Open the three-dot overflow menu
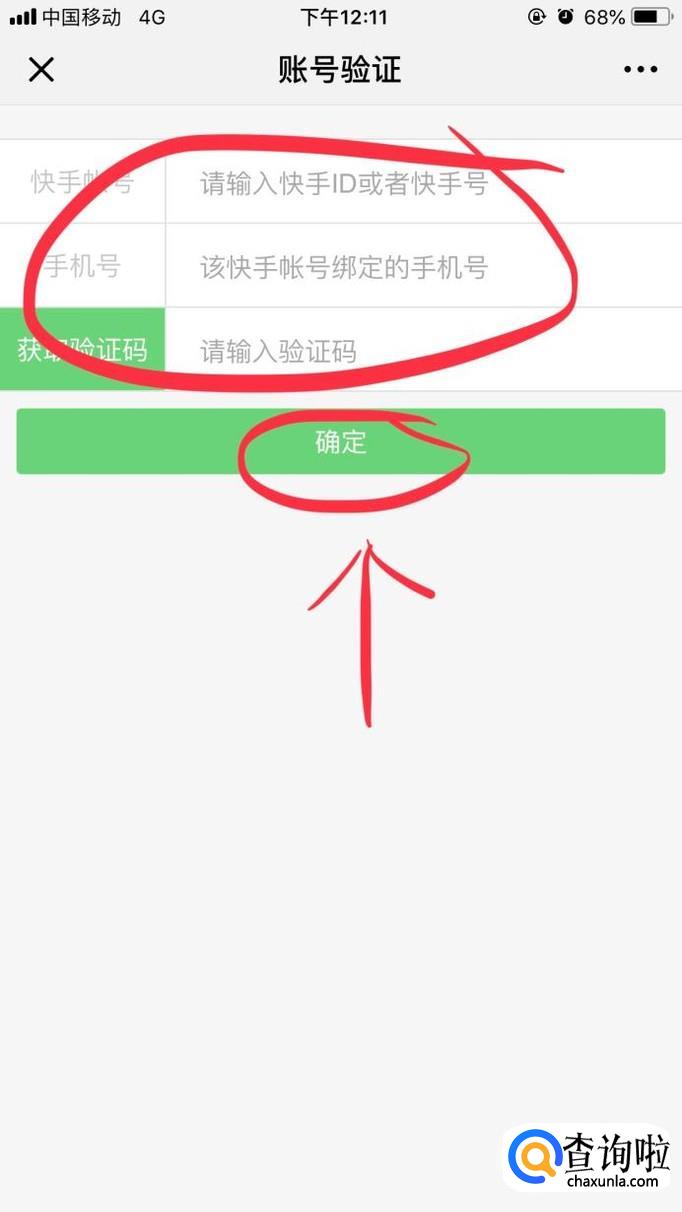Screen dimensions: 682x1212 click(x=640, y=70)
